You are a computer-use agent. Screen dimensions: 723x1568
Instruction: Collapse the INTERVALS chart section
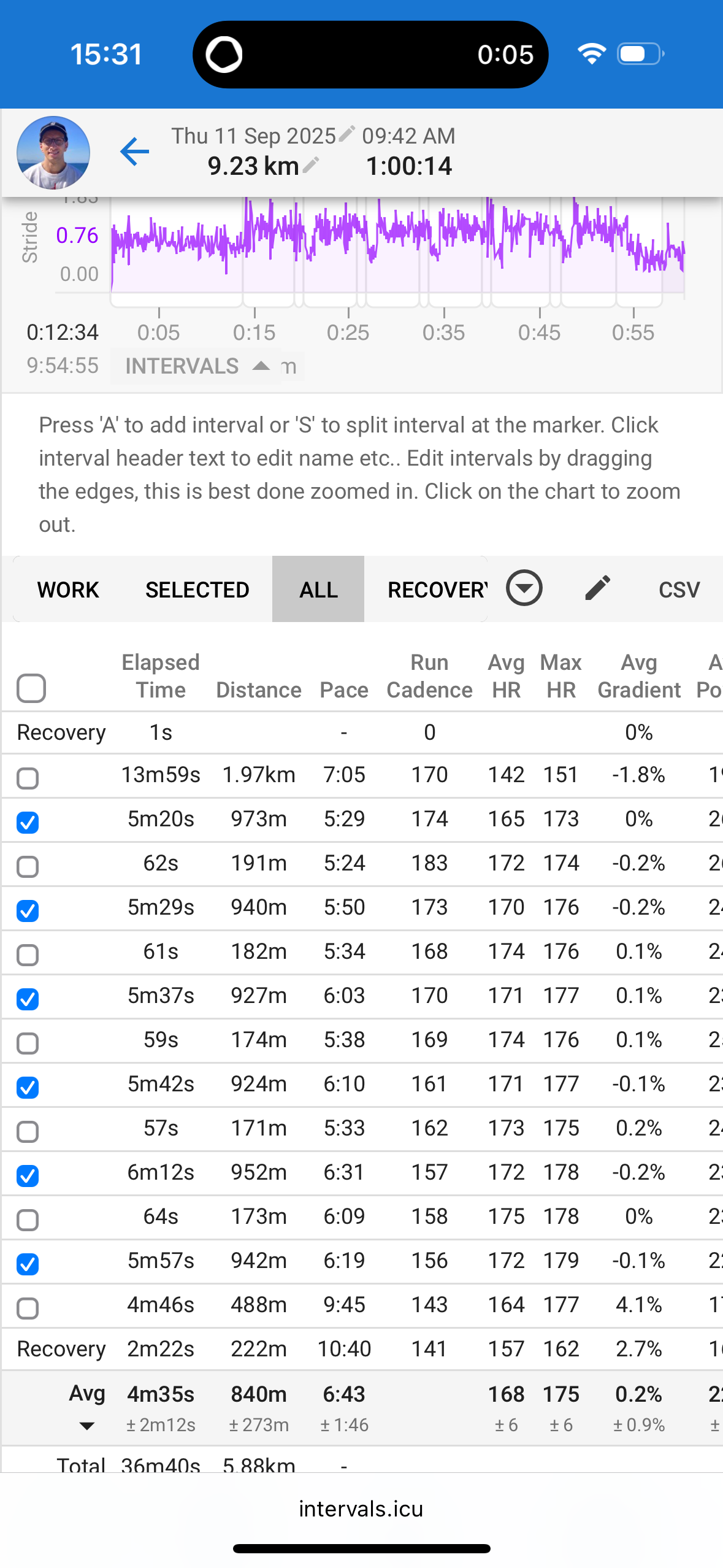(261, 365)
